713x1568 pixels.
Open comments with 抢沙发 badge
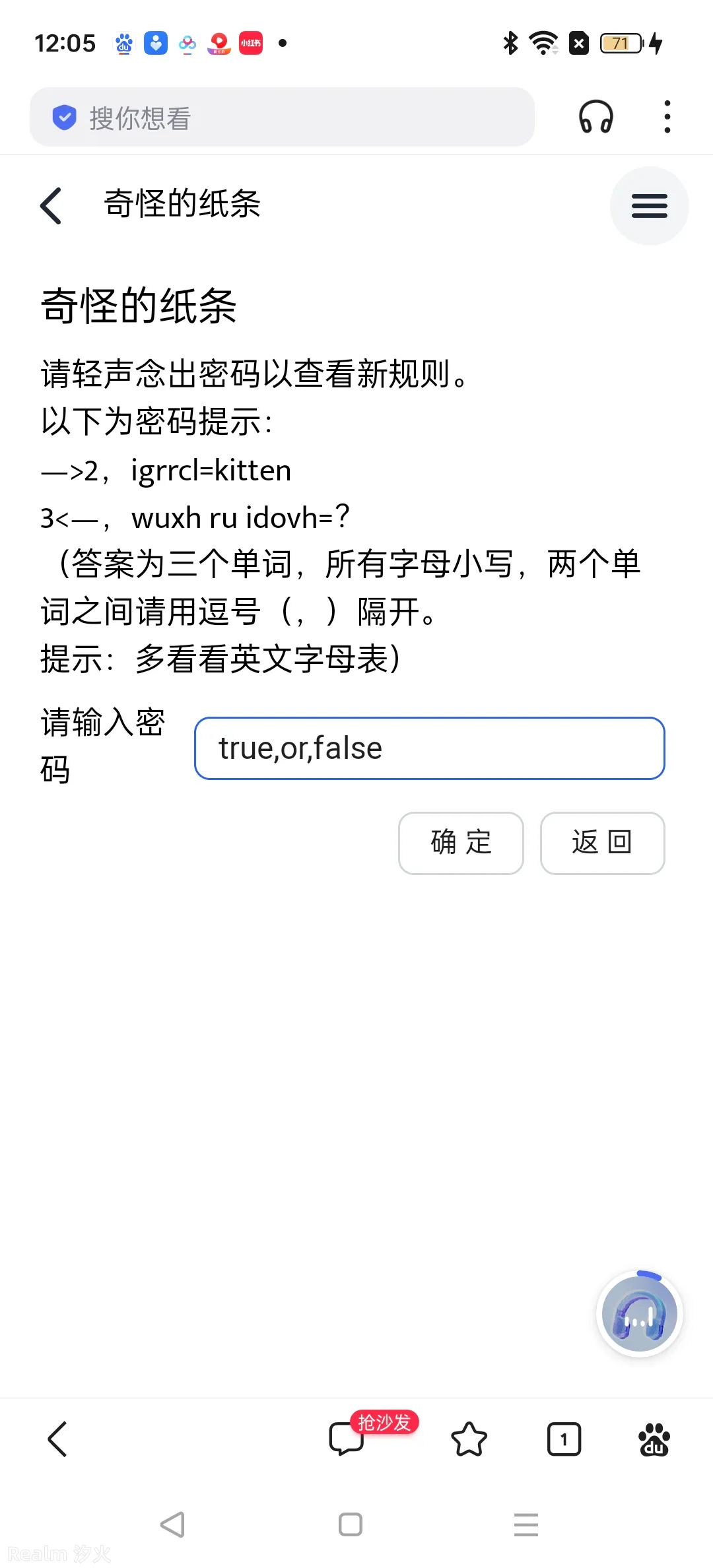click(x=347, y=1439)
